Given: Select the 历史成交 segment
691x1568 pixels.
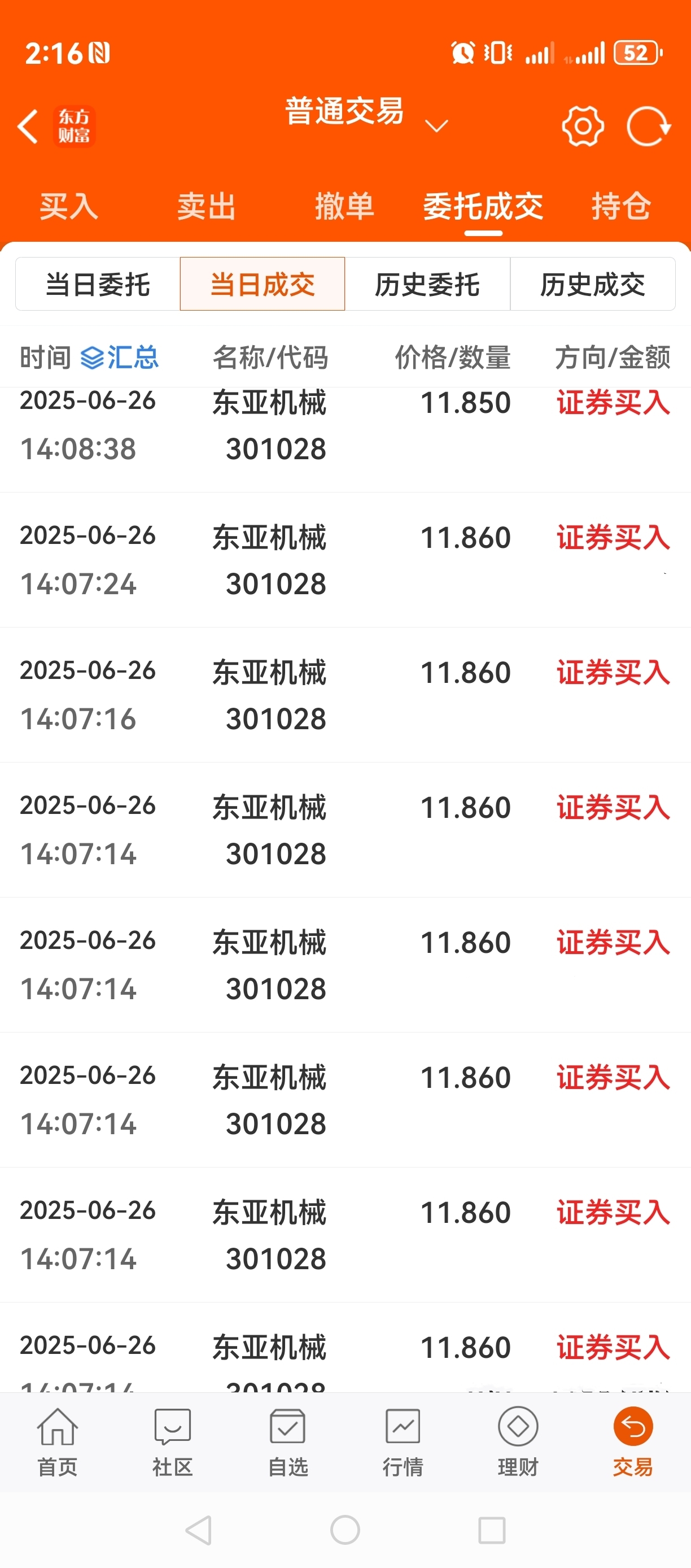Looking at the screenshot, I should 593,284.
